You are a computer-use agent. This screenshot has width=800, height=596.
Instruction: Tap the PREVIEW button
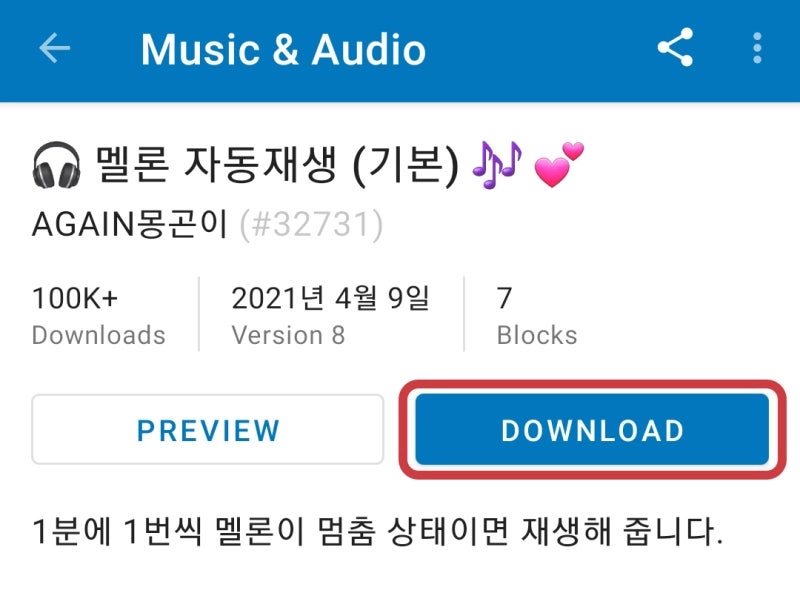(x=208, y=430)
